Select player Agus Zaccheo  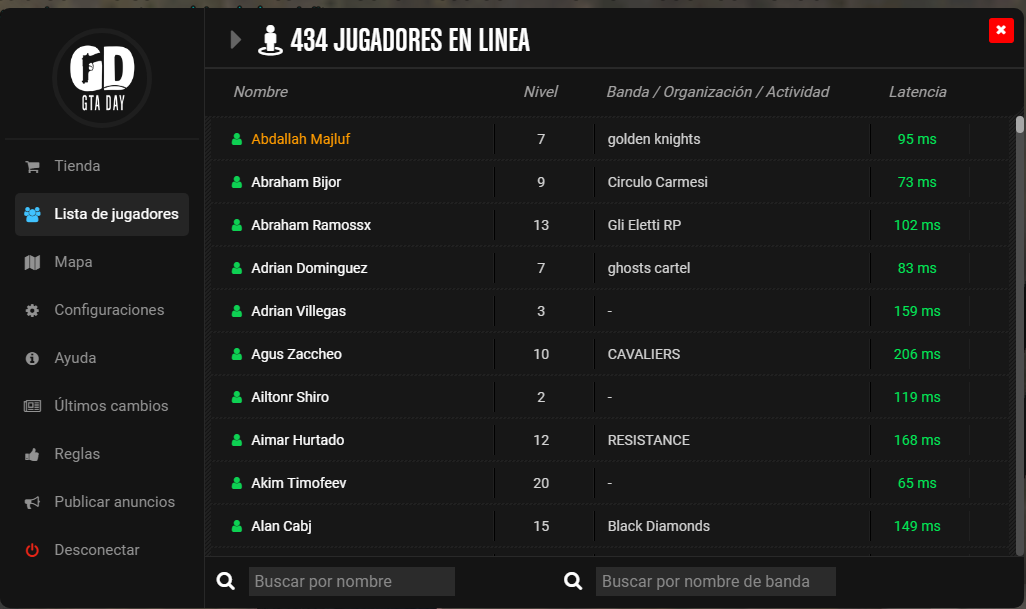coord(296,354)
